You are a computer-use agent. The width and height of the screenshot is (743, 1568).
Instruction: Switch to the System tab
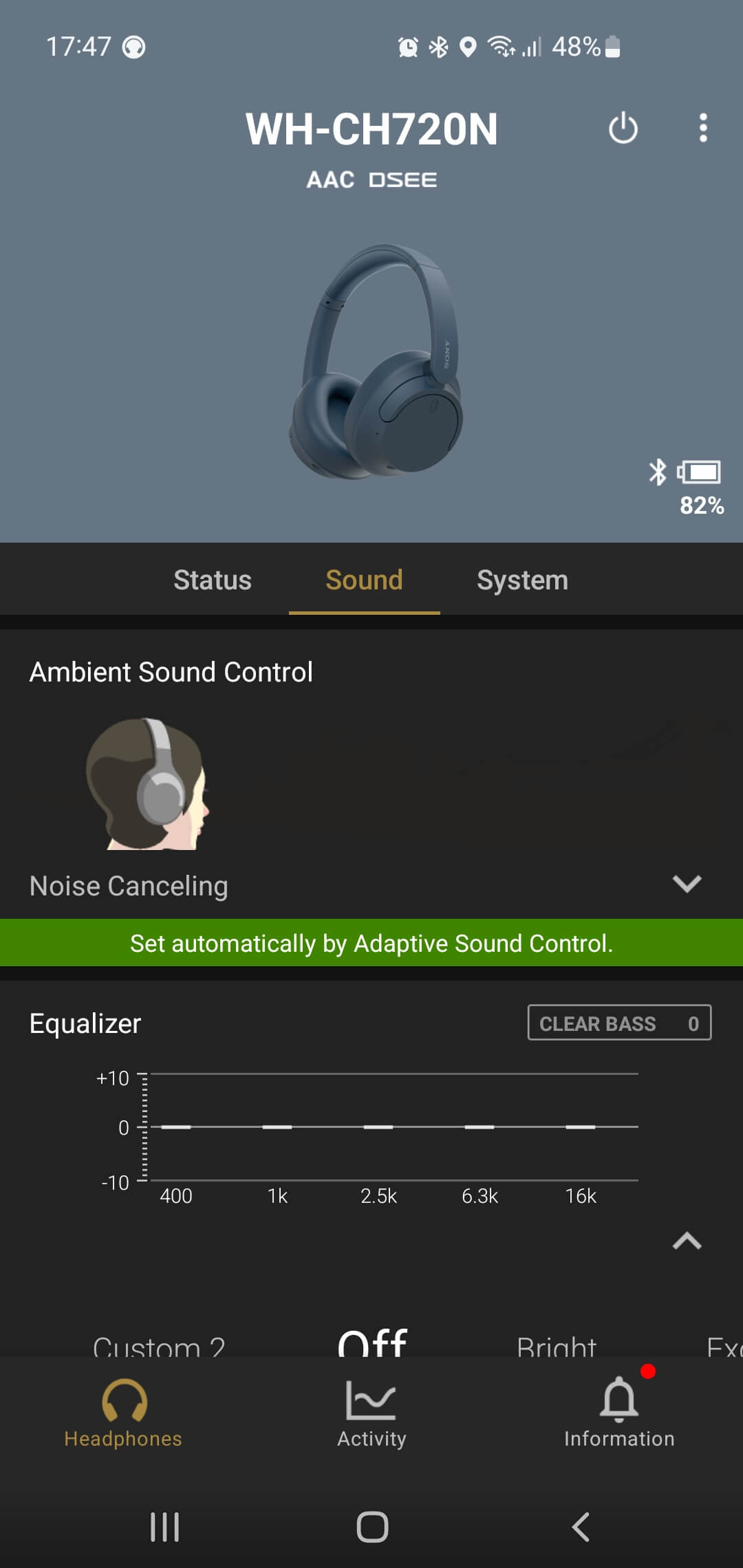522,580
